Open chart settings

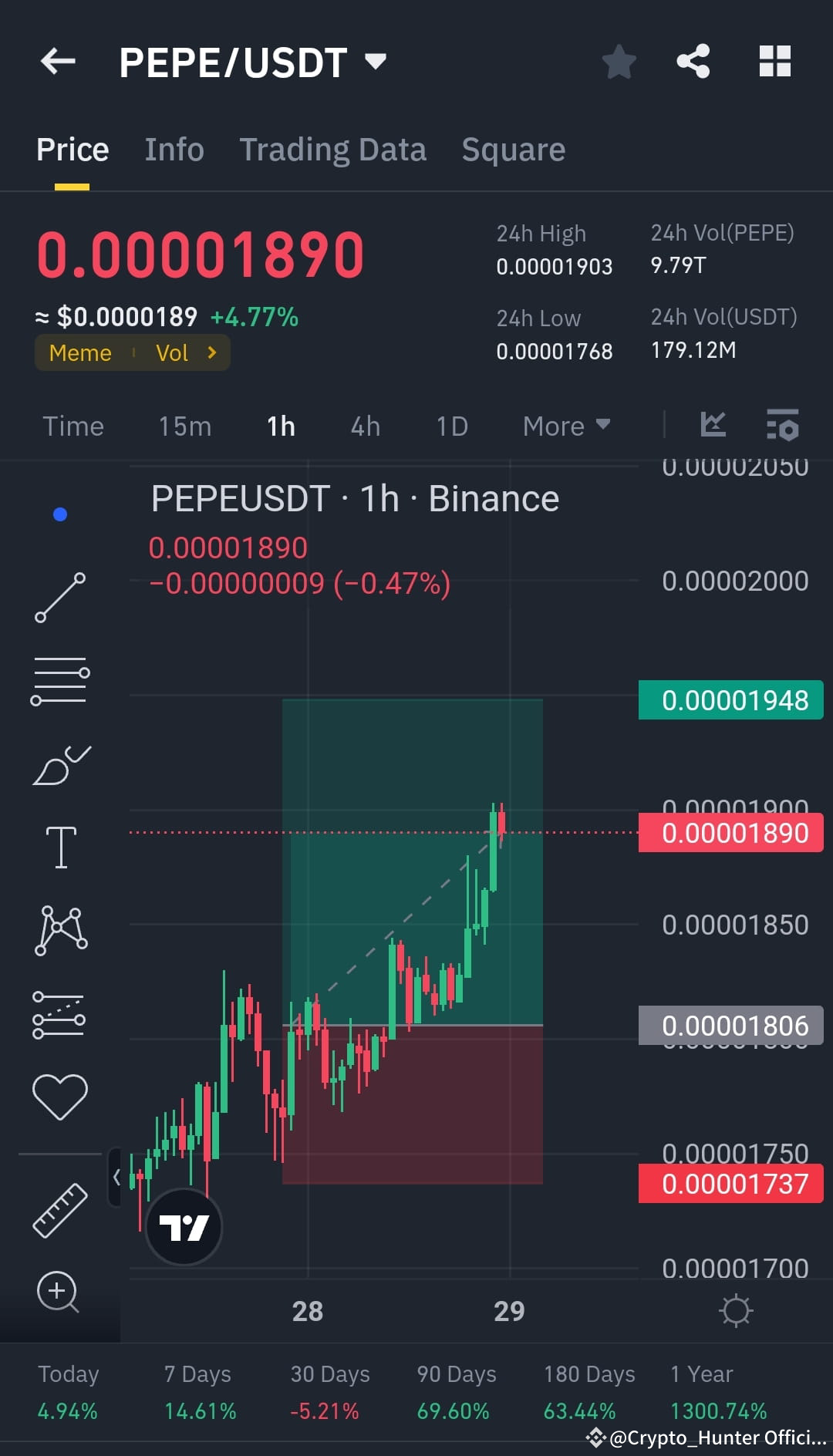tap(783, 425)
